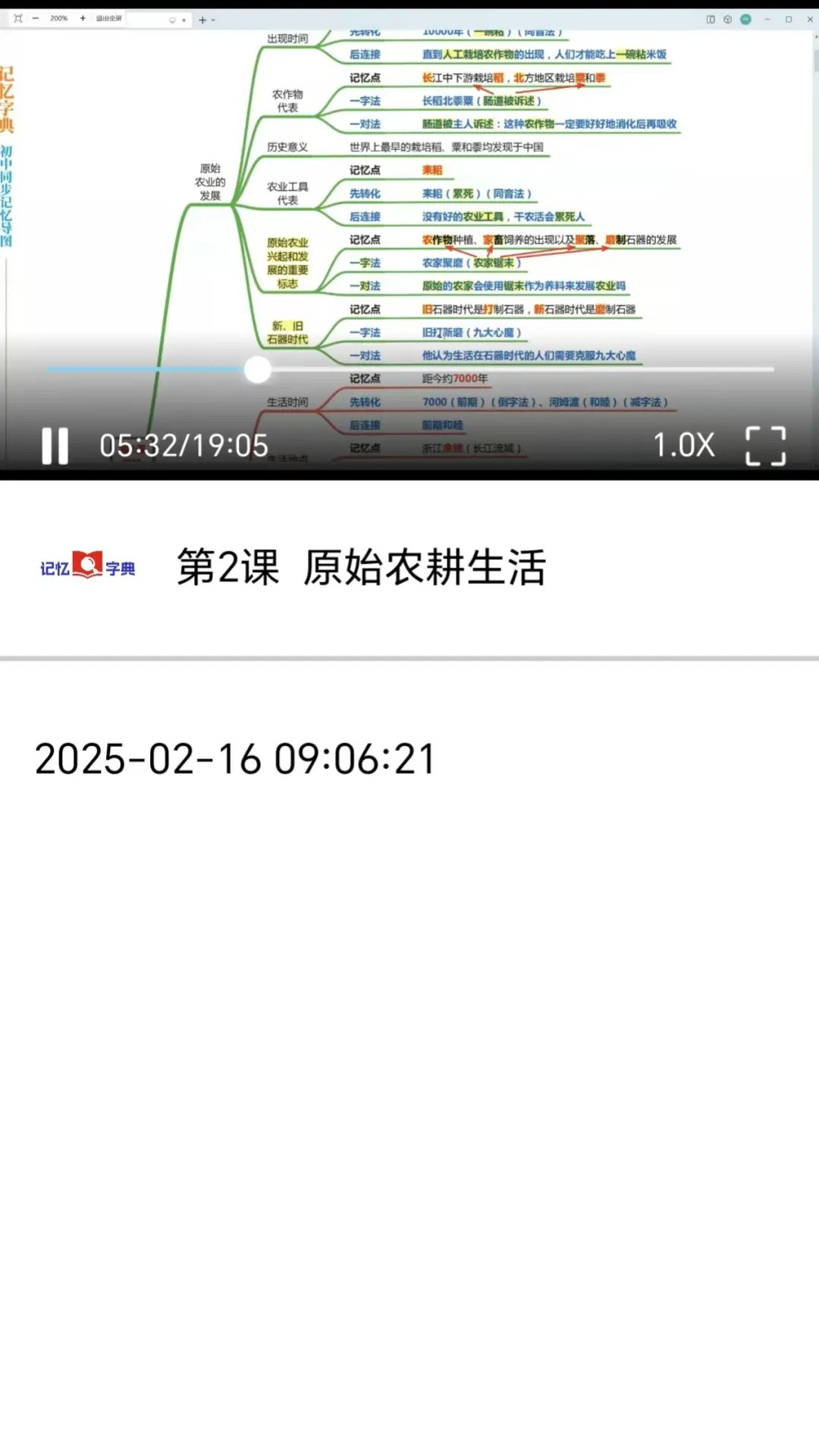Viewport: 819px width, 1456px height.
Task: Change playback speed by clicking 1.0X
Action: [x=683, y=447]
